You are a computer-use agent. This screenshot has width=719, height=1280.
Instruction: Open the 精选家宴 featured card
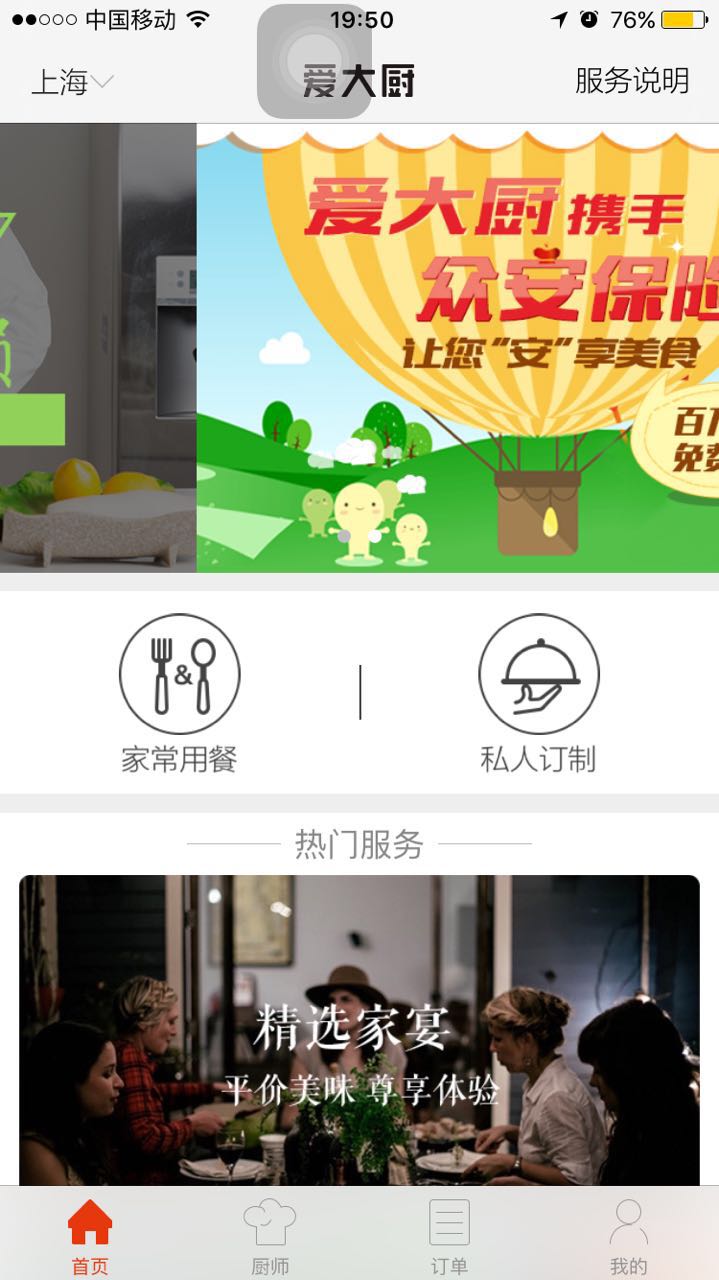point(359,1031)
